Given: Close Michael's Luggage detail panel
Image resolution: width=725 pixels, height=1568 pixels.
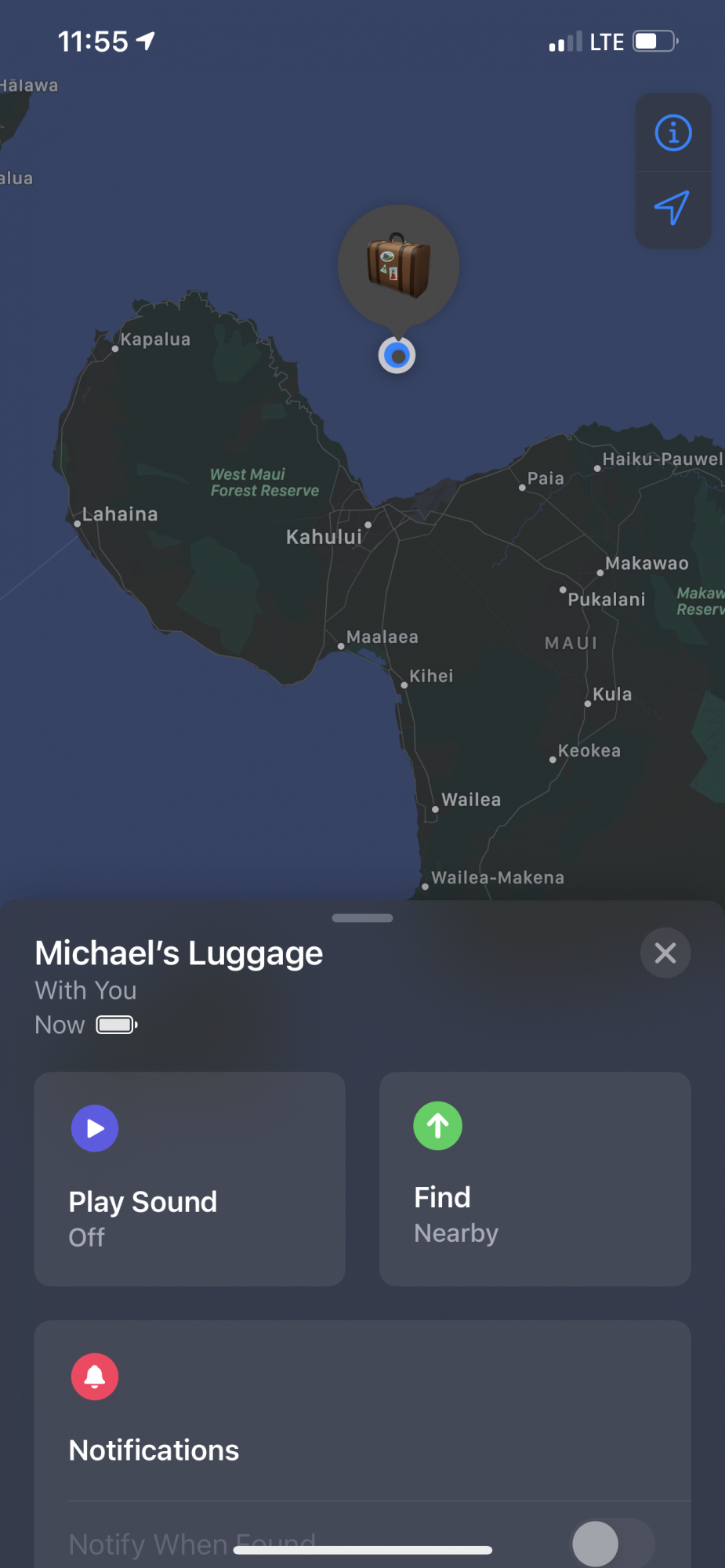Looking at the screenshot, I should pyautogui.click(x=665, y=953).
